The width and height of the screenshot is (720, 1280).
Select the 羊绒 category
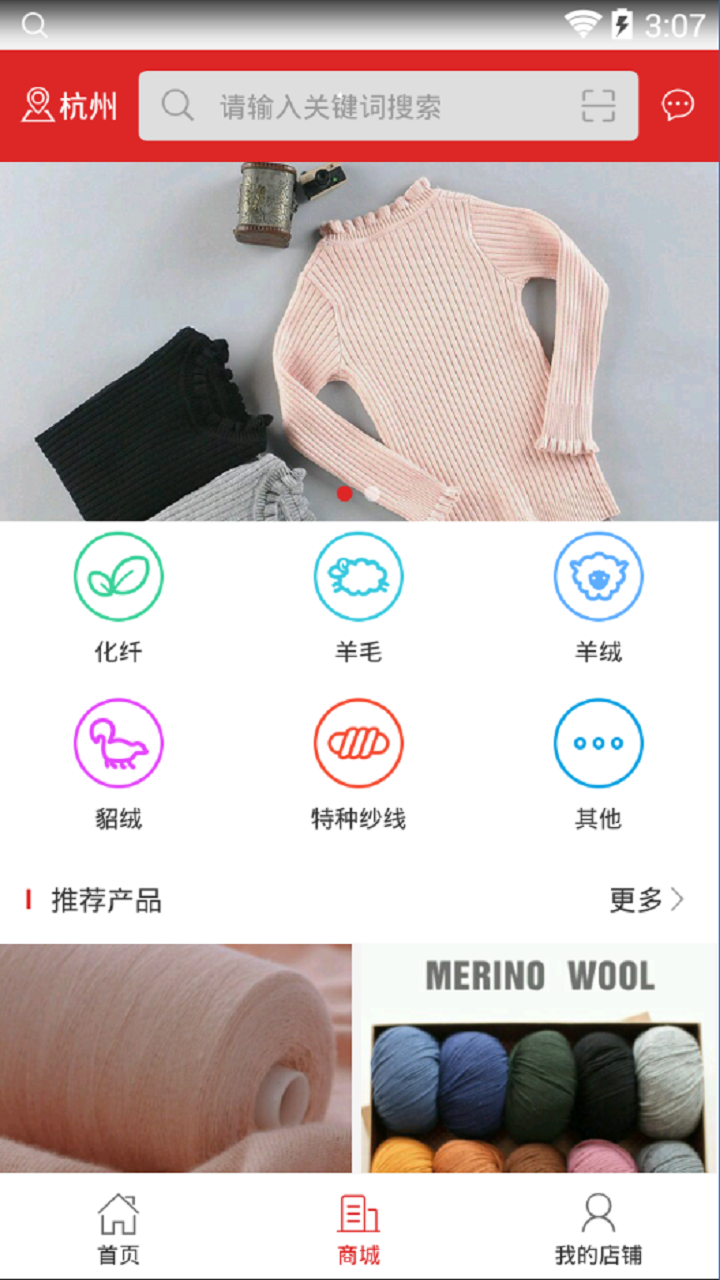[x=599, y=598]
